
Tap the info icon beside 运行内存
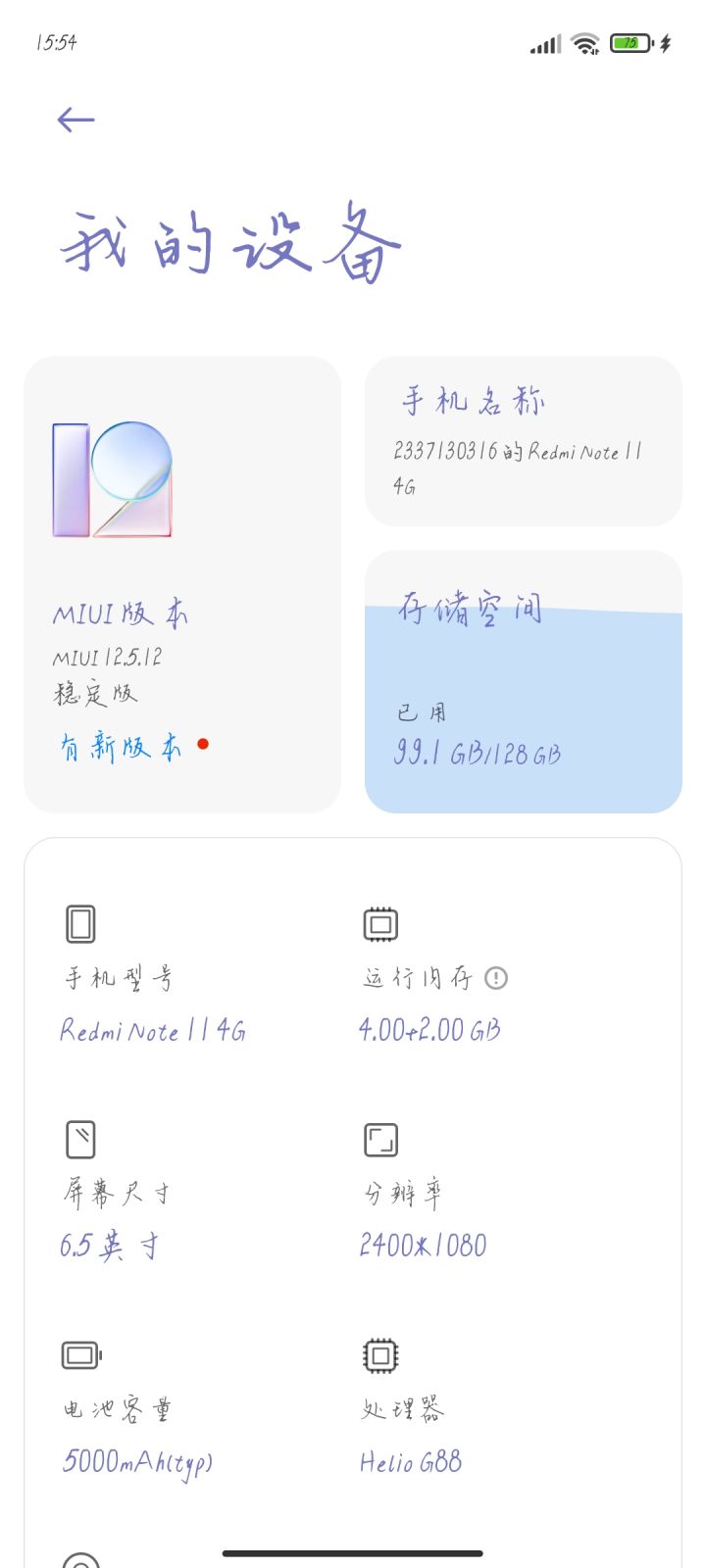click(x=496, y=977)
